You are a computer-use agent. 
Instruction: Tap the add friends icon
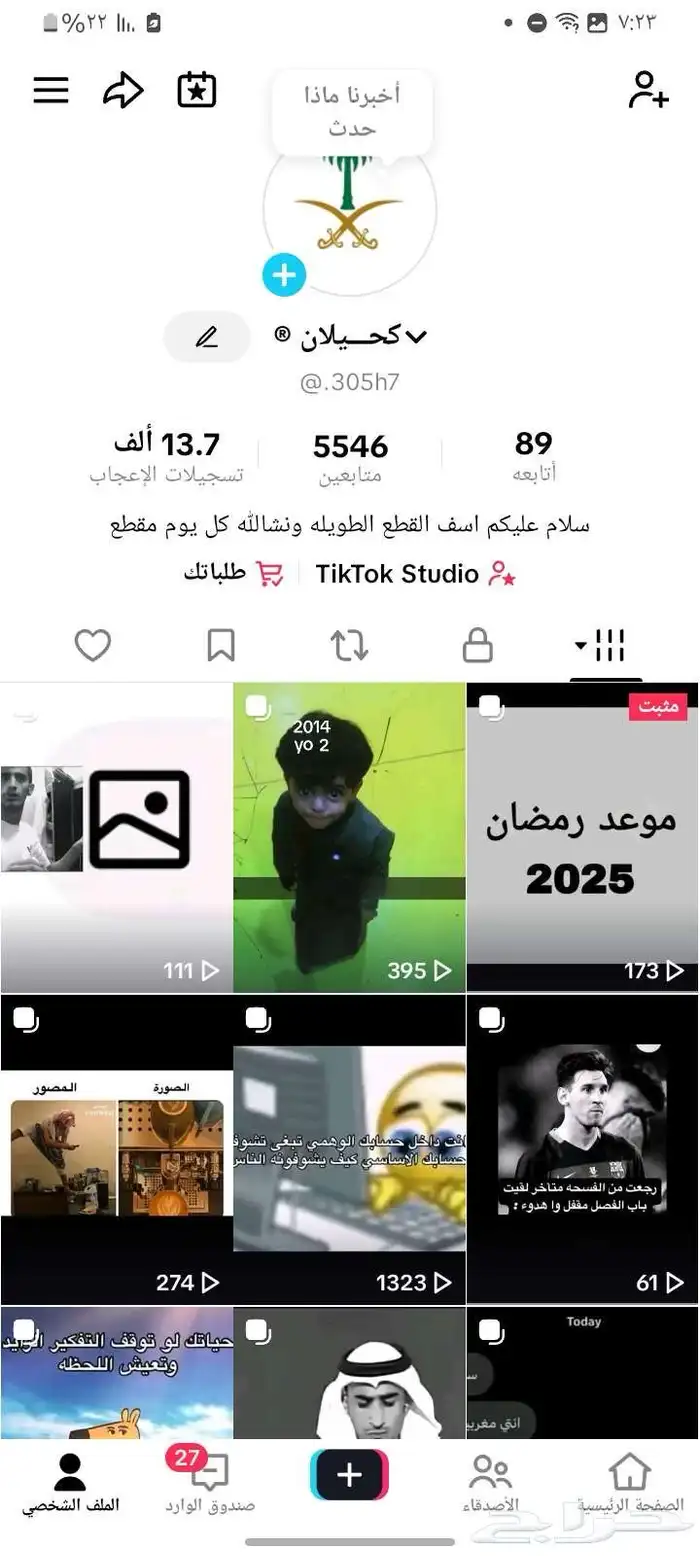[x=648, y=91]
